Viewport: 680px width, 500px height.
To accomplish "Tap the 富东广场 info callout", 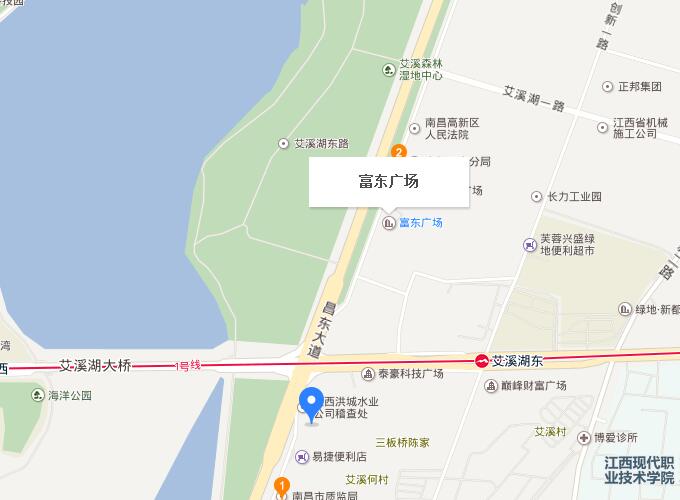I will [x=388, y=182].
